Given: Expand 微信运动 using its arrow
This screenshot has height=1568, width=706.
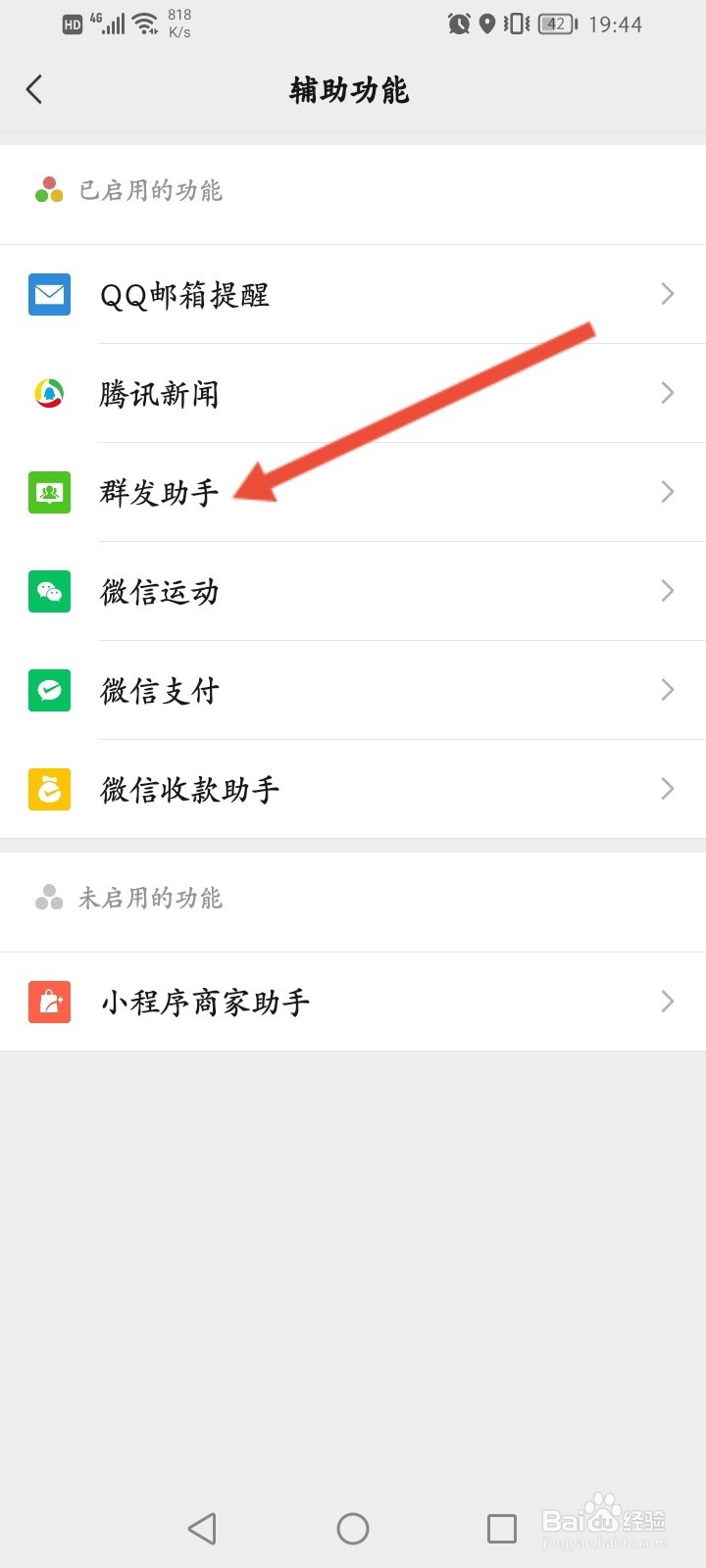Looking at the screenshot, I should [668, 592].
